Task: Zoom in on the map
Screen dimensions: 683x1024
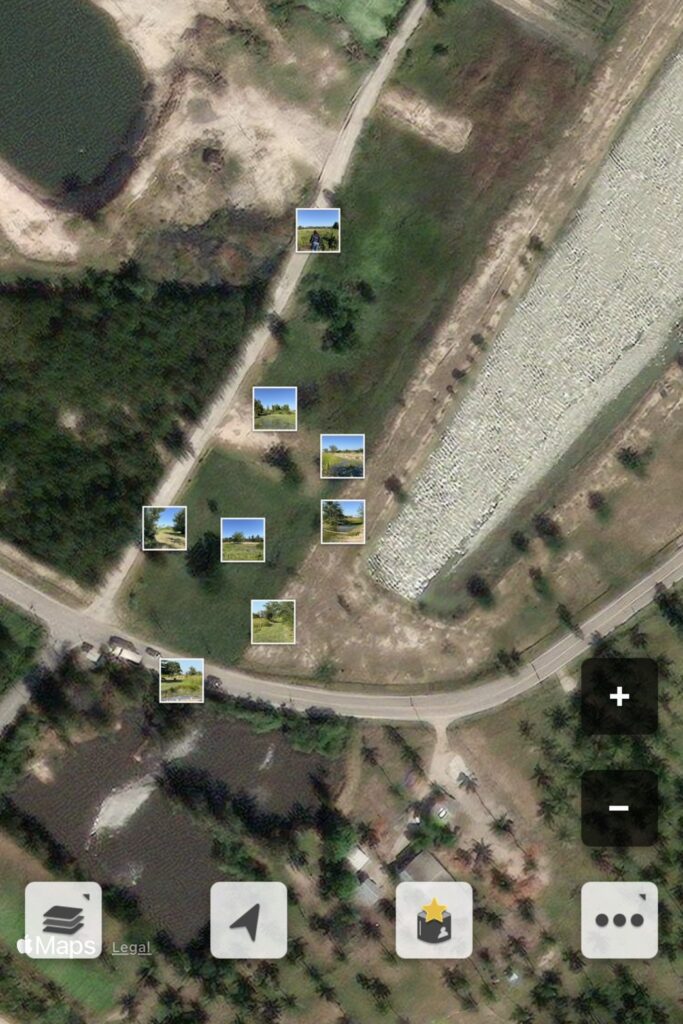Action: click(619, 696)
